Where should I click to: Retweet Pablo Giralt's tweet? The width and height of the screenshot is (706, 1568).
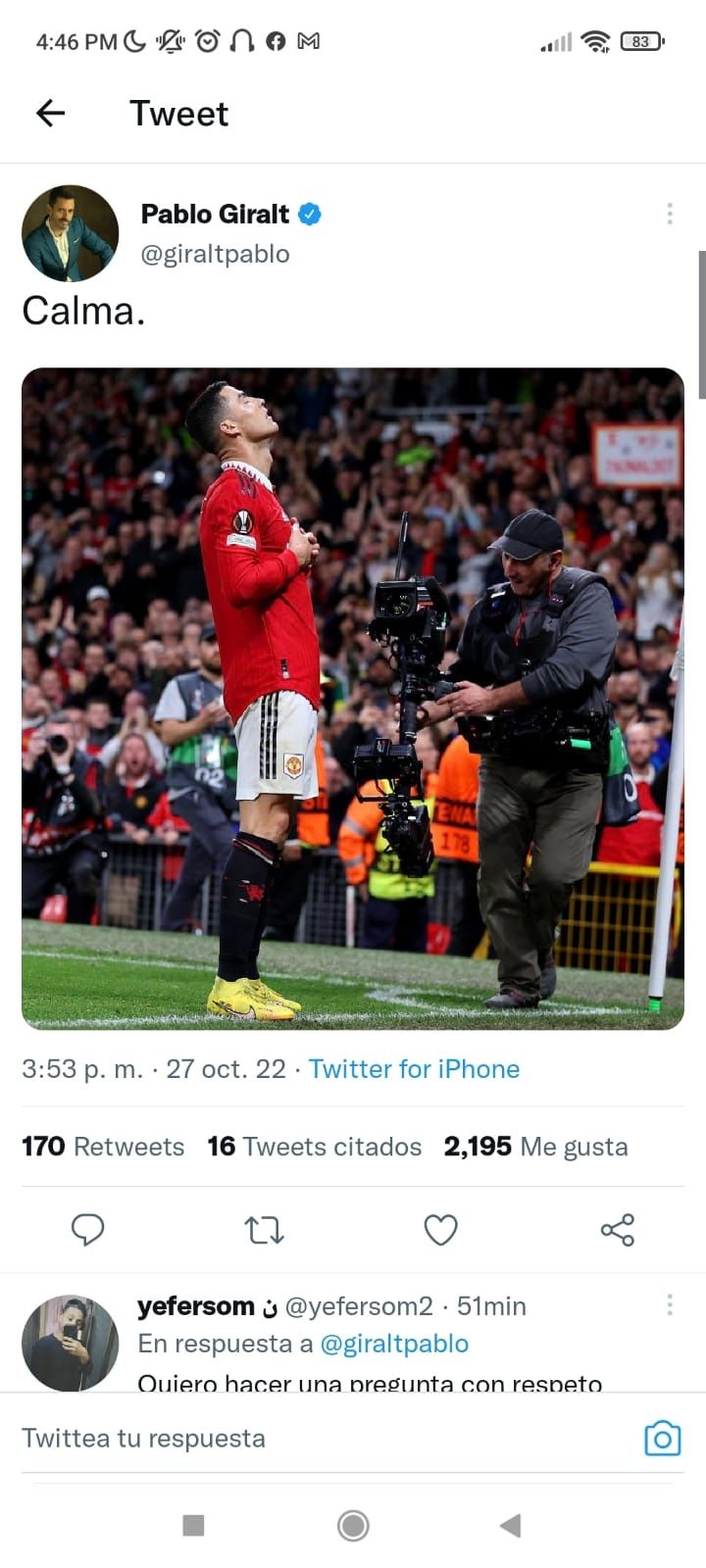point(264,1229)
